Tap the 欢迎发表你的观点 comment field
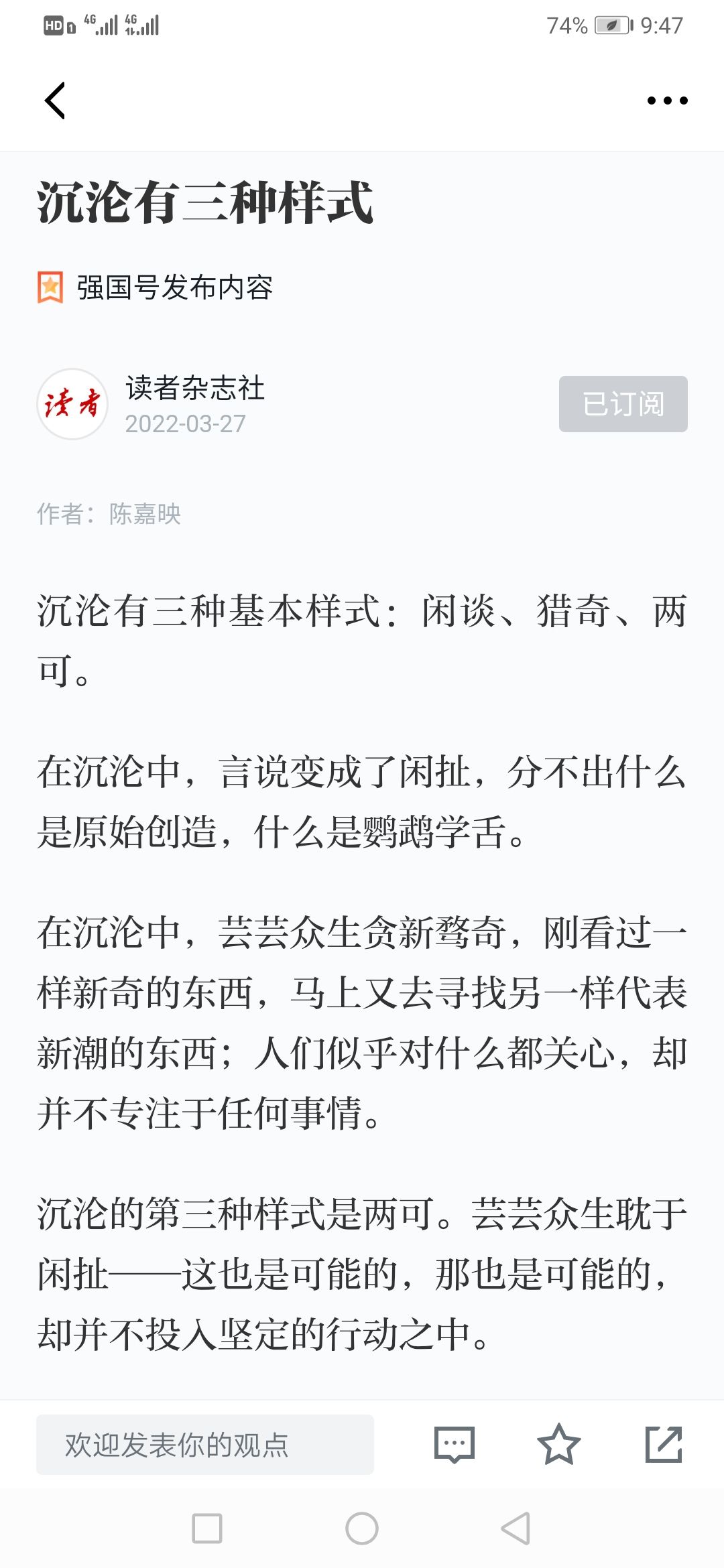This screenshot has width=724, height=1568. 205,1445
